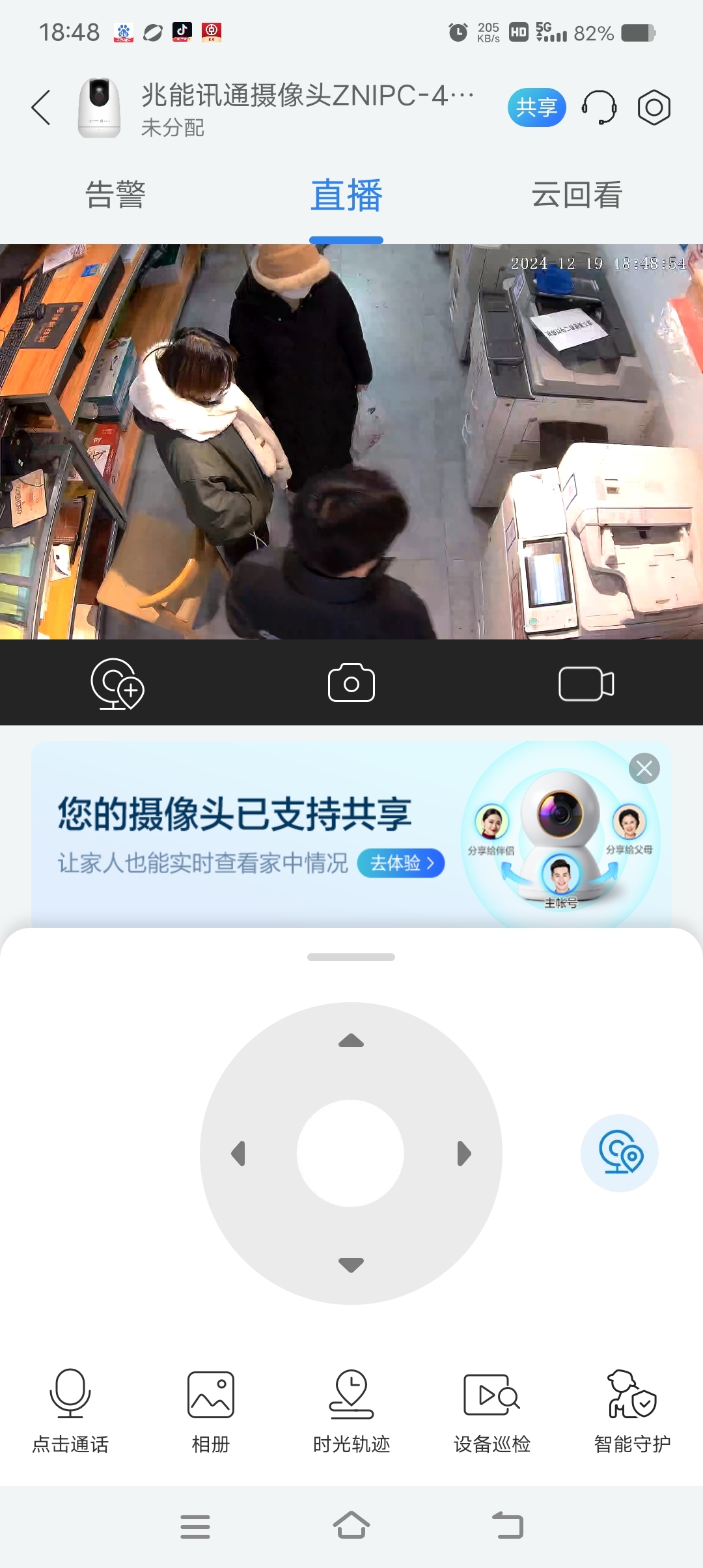Image resolution: width=703 pixels, height=1568 pixels.
Task: Pan the camera to the left
Action: pyautogui.click(x=238, y=1153)
